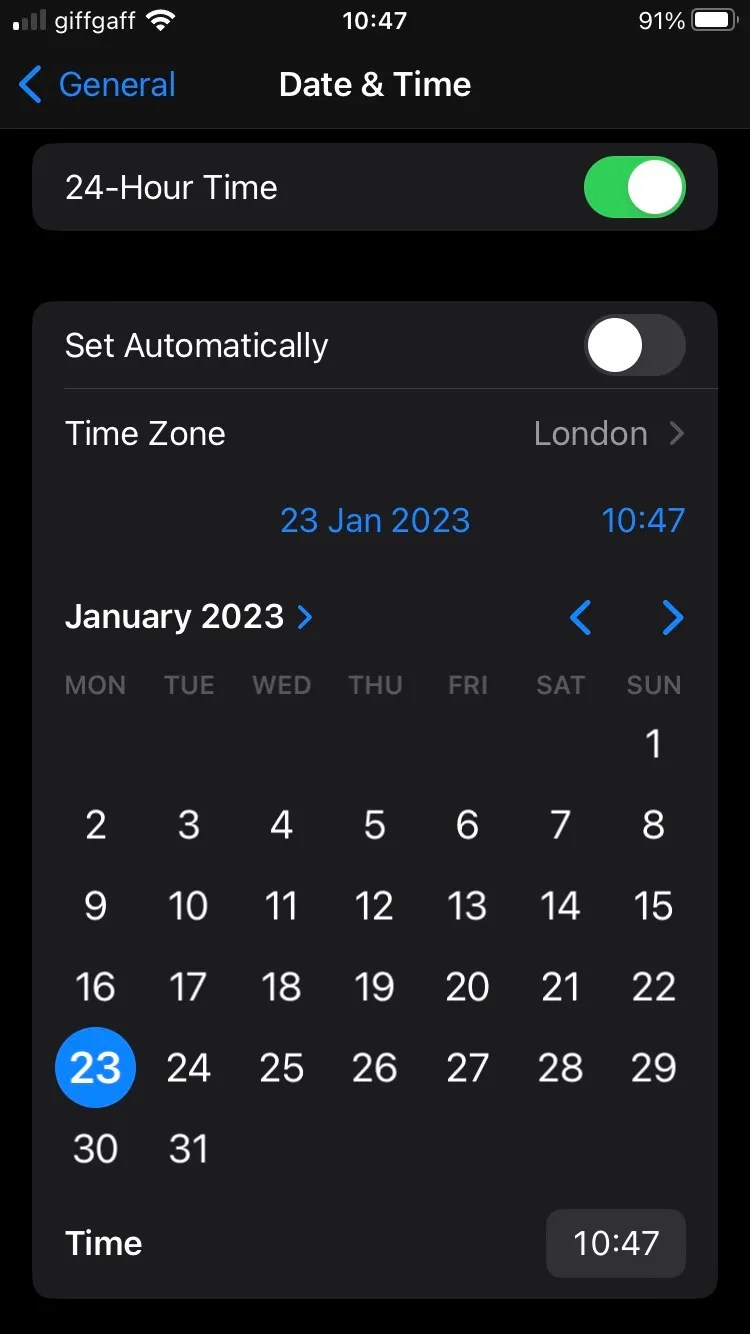The height and width of the screenshot is (1334, 750).
Task: Tap the status bar clock
Action: pyautogui.click(x=375, y=20)
